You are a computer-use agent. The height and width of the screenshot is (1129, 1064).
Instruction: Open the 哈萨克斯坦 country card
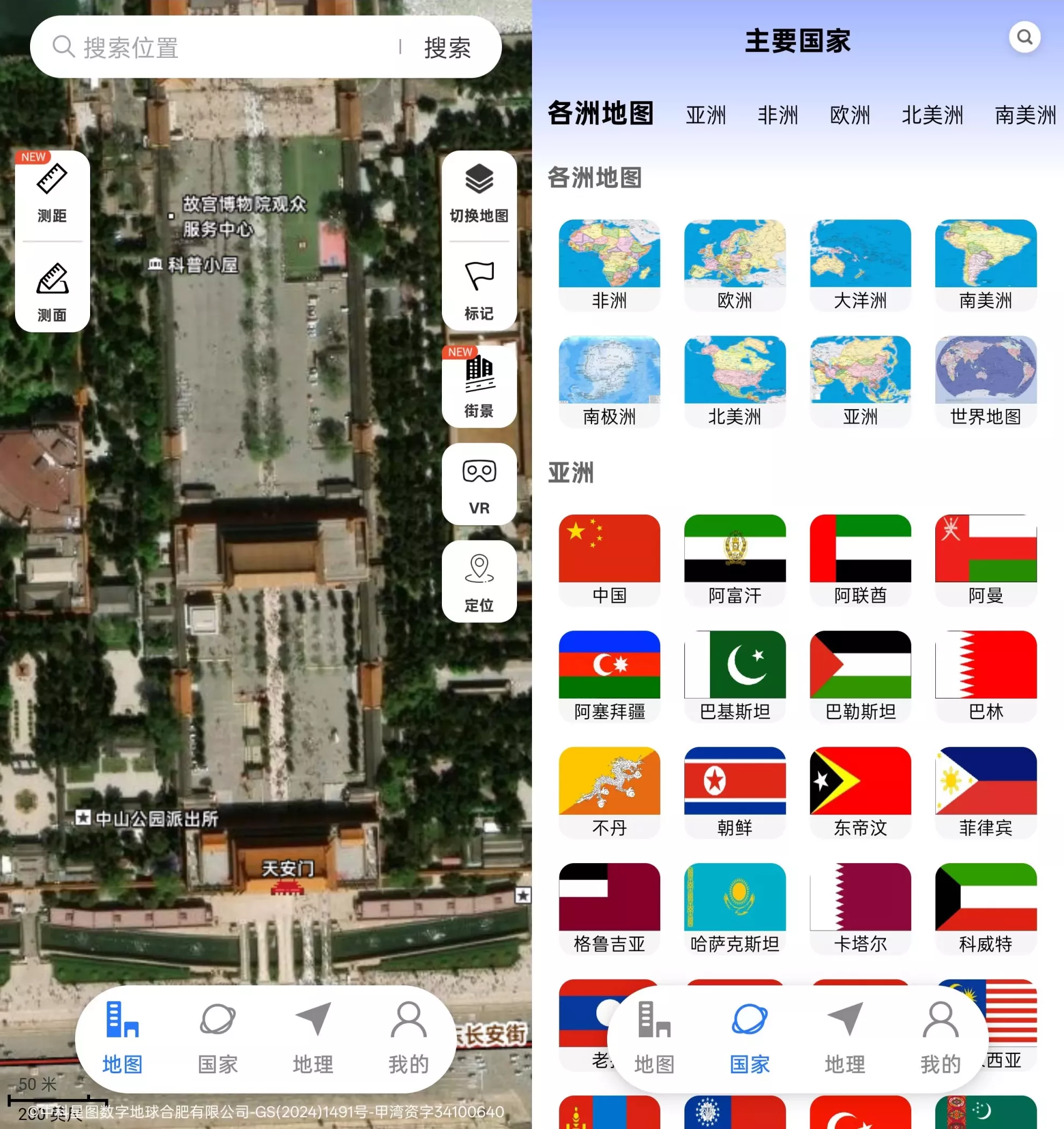click(x=735, y=909)
